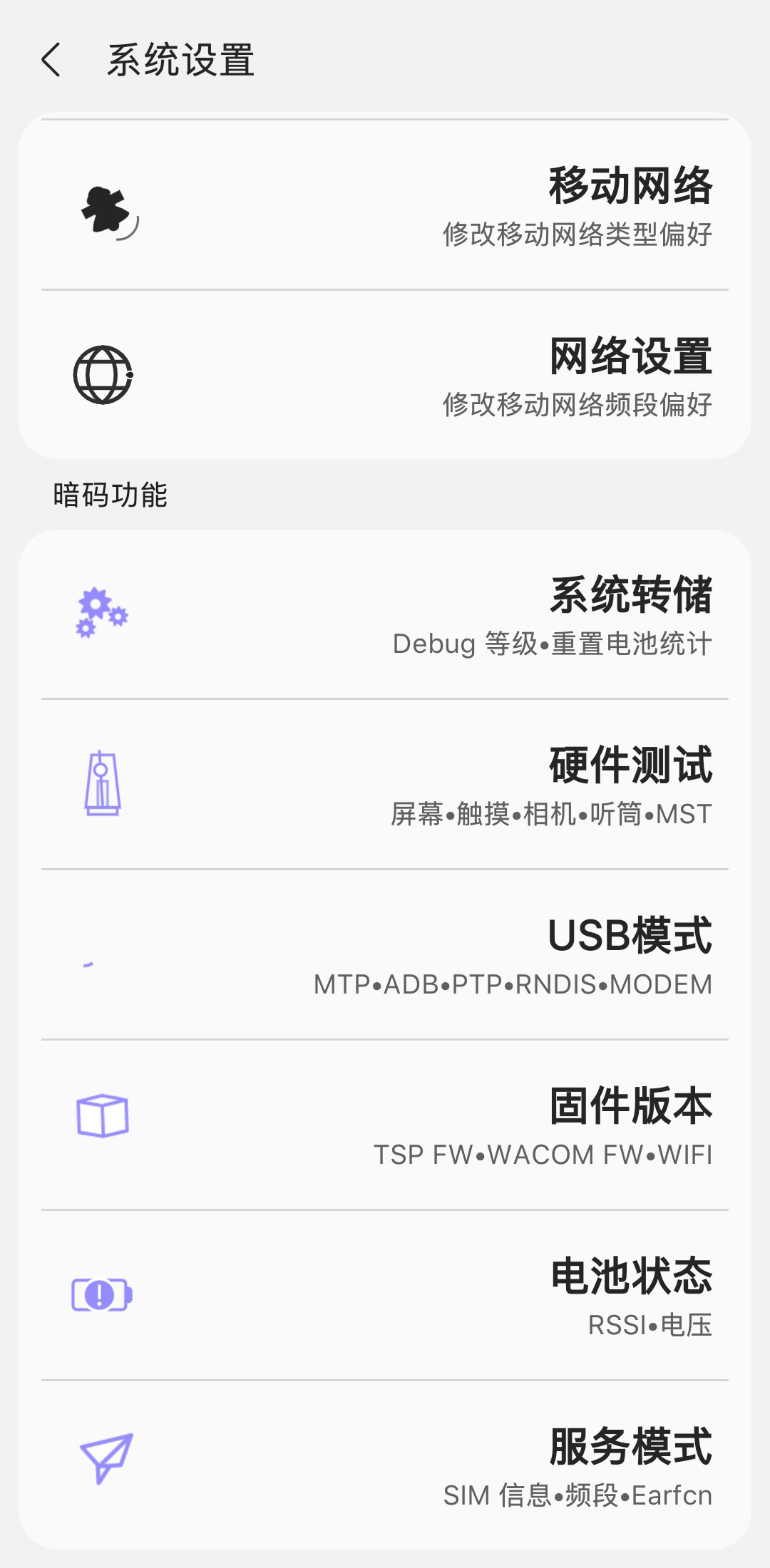Click the text Debug 等级•重置电池统计
Viewport: 770px width, 1568px height.
coord(553,645)
